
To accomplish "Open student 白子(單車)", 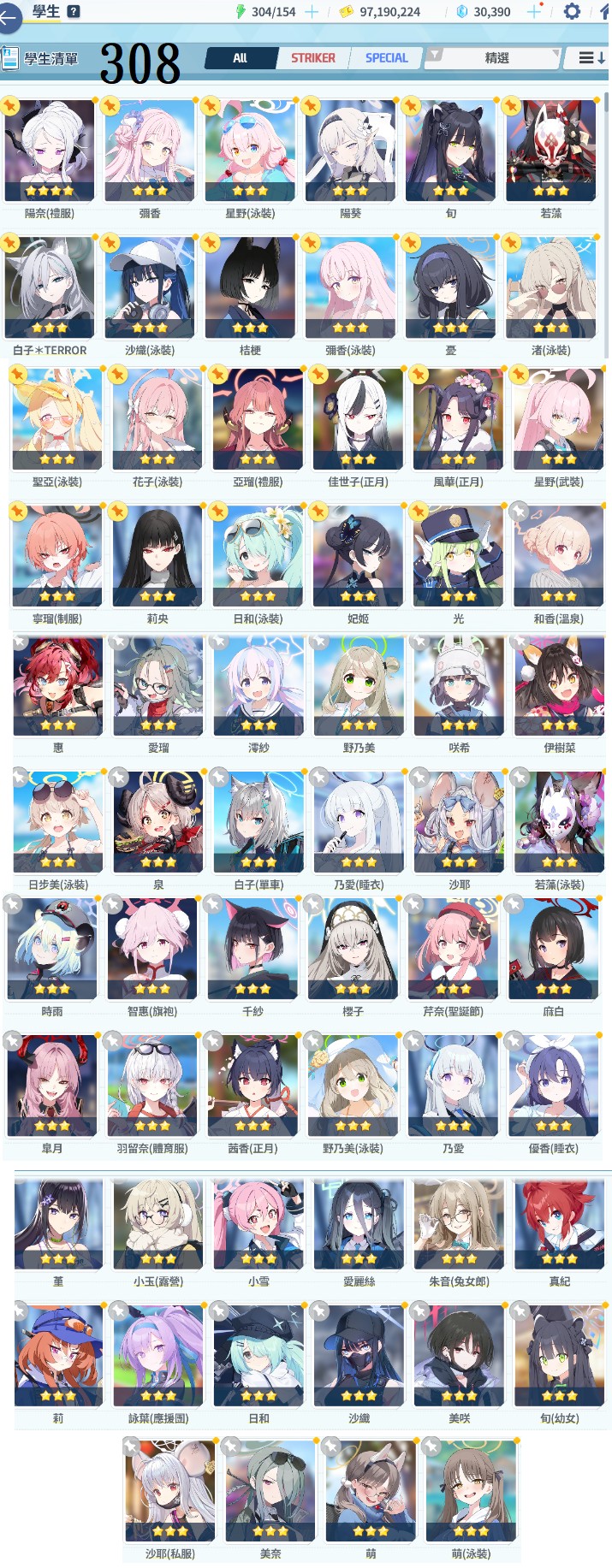I will (258, 823).
